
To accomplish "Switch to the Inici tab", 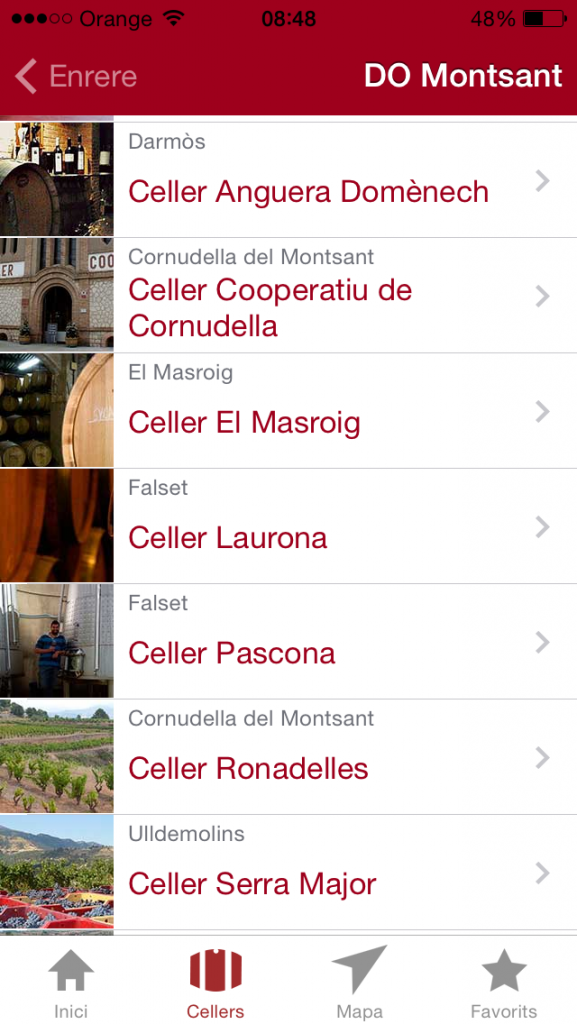I will 71,982.
